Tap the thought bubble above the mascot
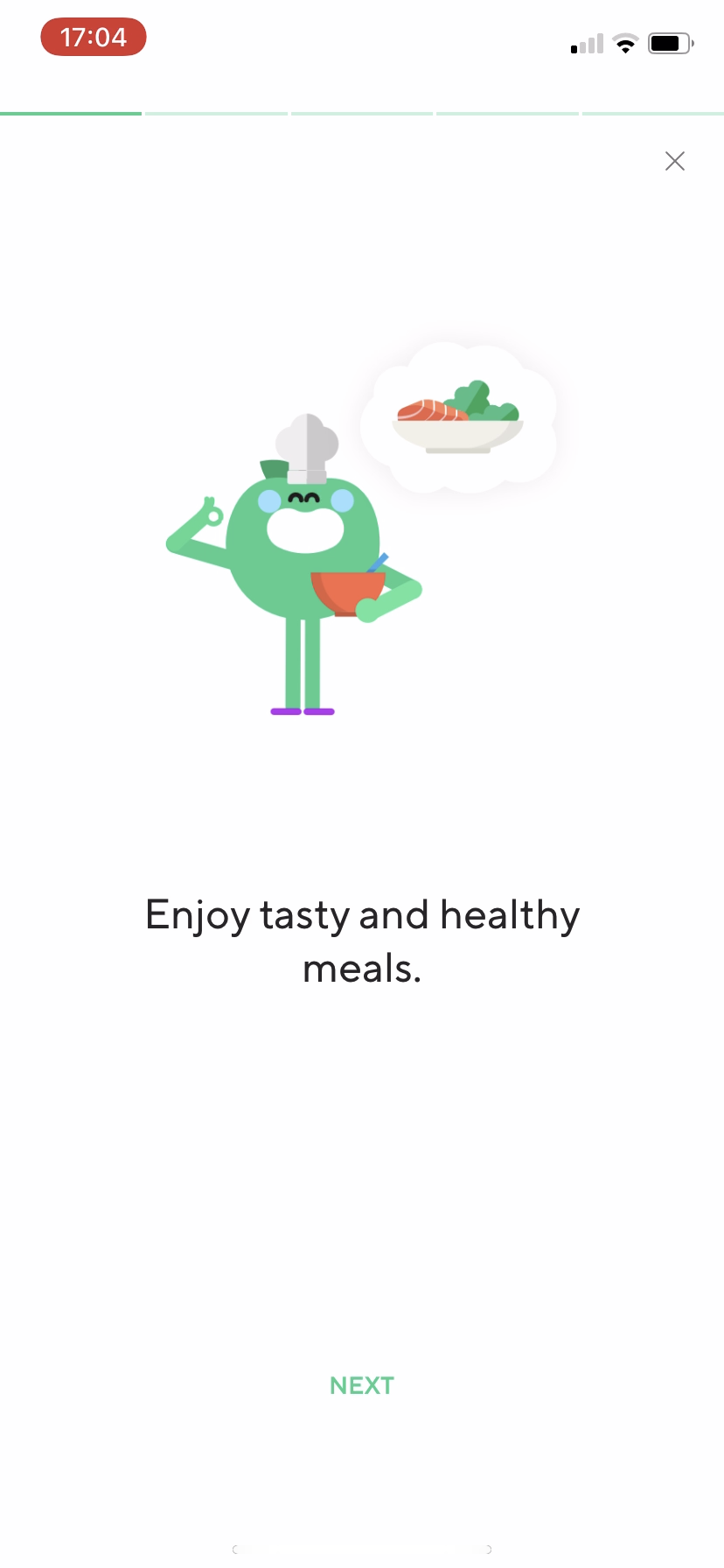The height and width of the screenshot is (1568, 724). (458, 418)
